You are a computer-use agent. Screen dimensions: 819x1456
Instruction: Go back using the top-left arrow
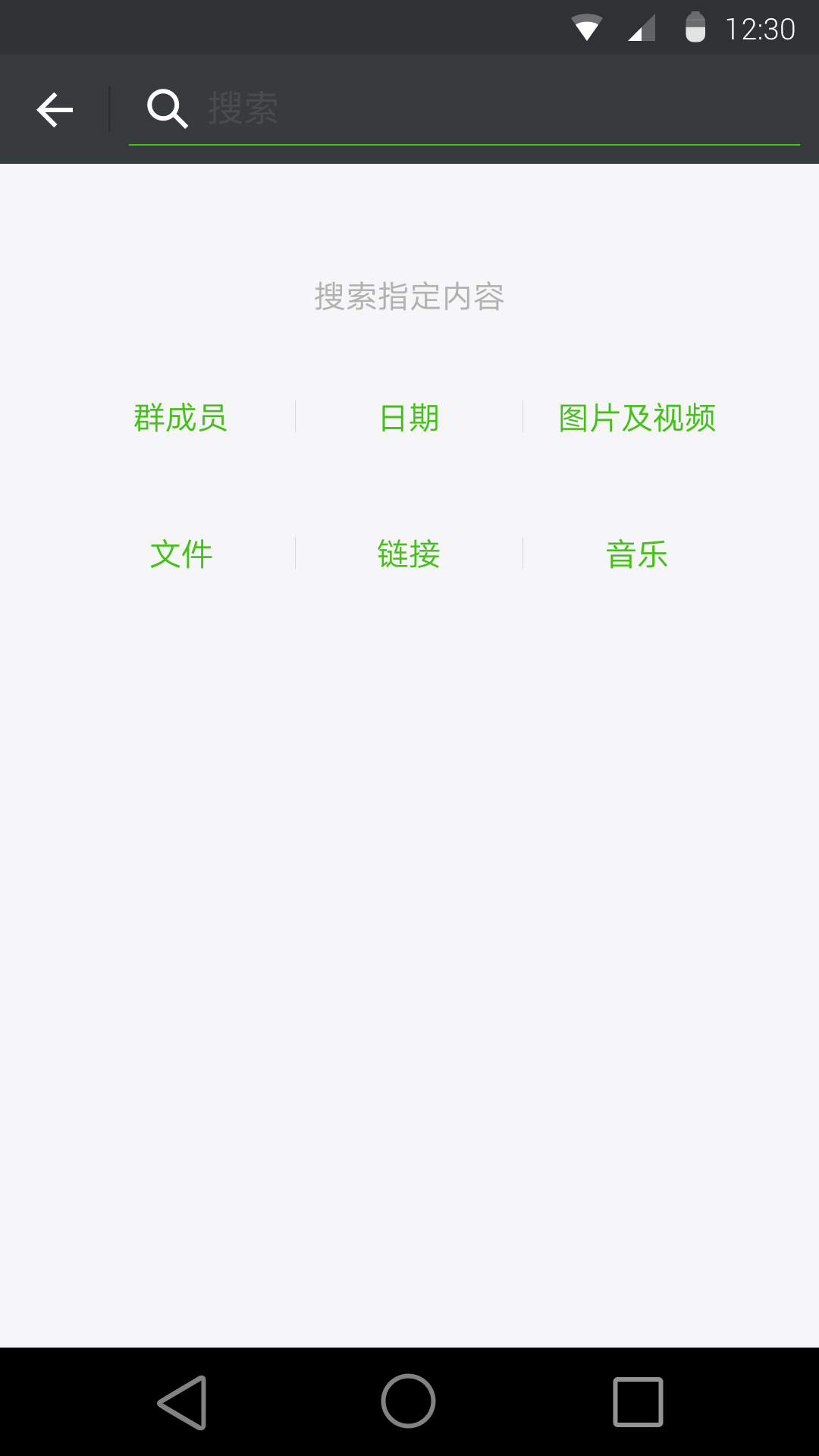coord(55,110)
